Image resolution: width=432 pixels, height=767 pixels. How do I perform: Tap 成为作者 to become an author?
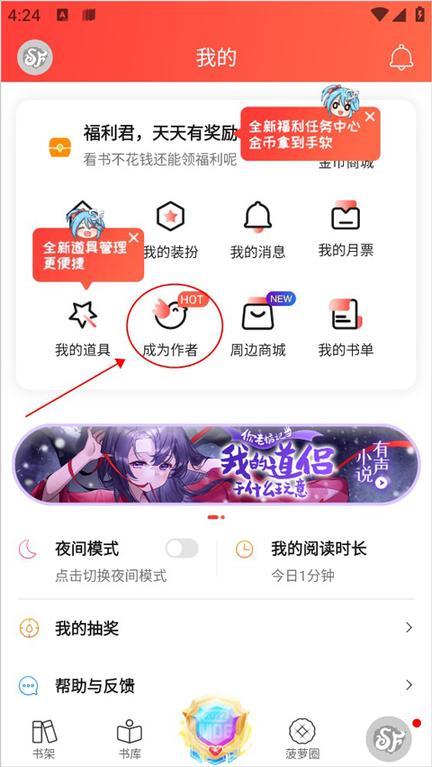pyautogui.click(x=171, y=328)
